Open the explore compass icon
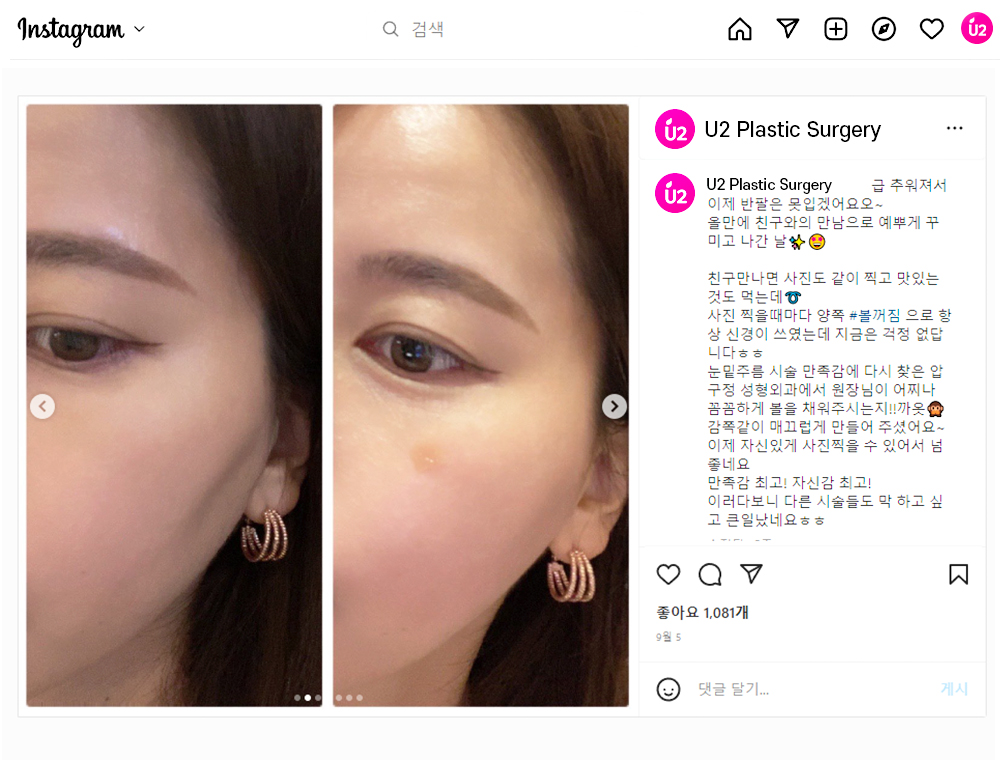The height and width of the screenshot is (760, 1000). click(884, 30)
